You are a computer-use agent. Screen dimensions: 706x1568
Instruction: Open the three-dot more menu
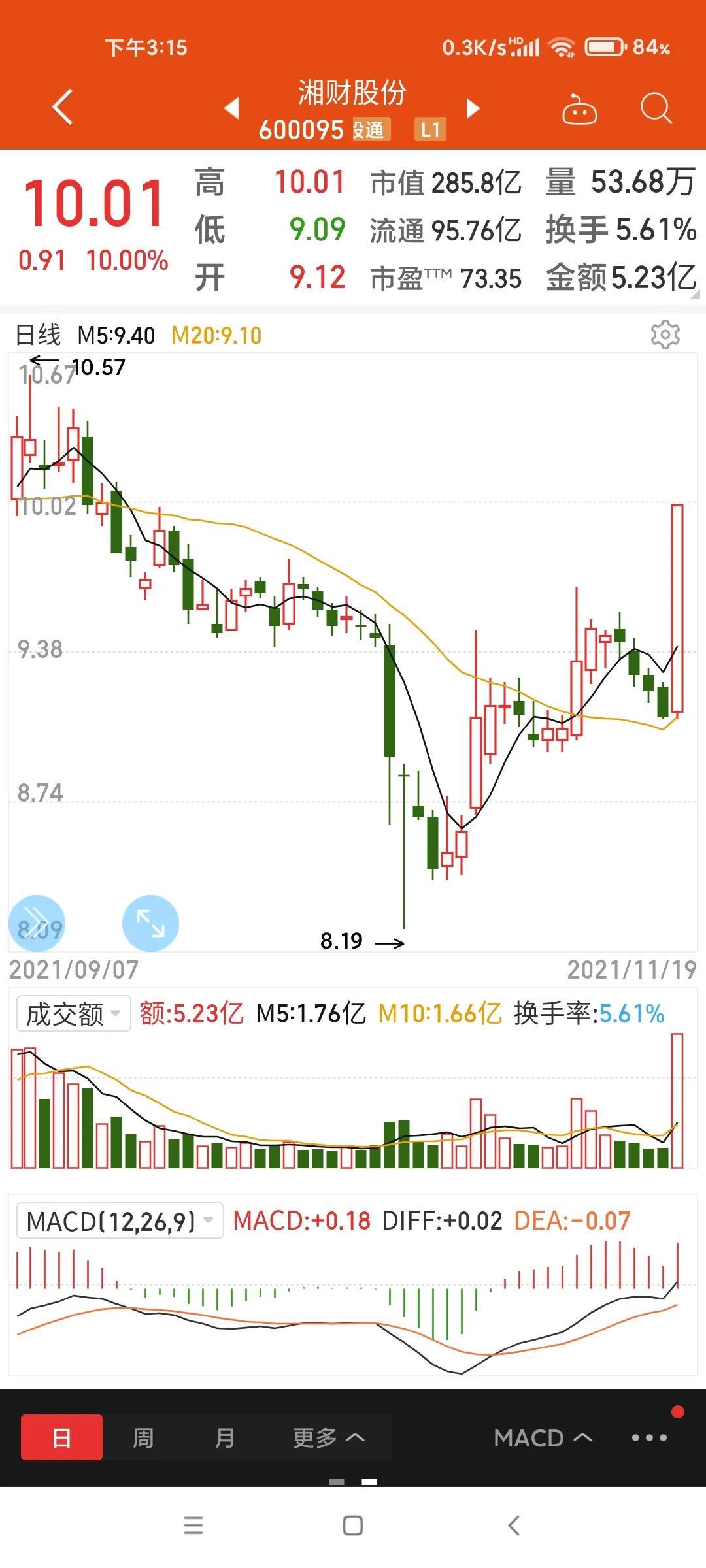649,1438
